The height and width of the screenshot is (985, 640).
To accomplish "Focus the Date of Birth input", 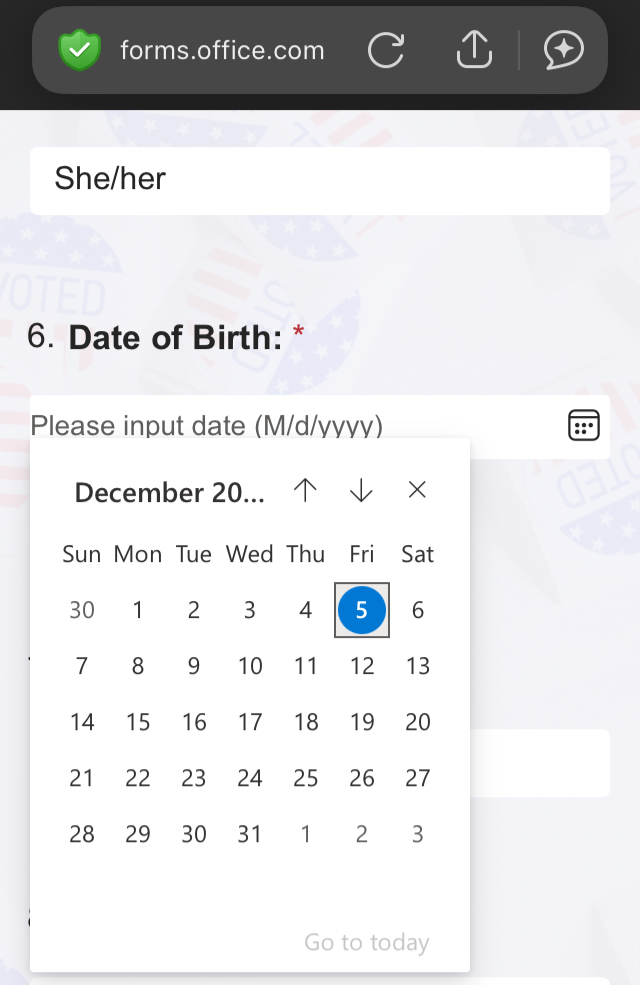I will [290, 426].
